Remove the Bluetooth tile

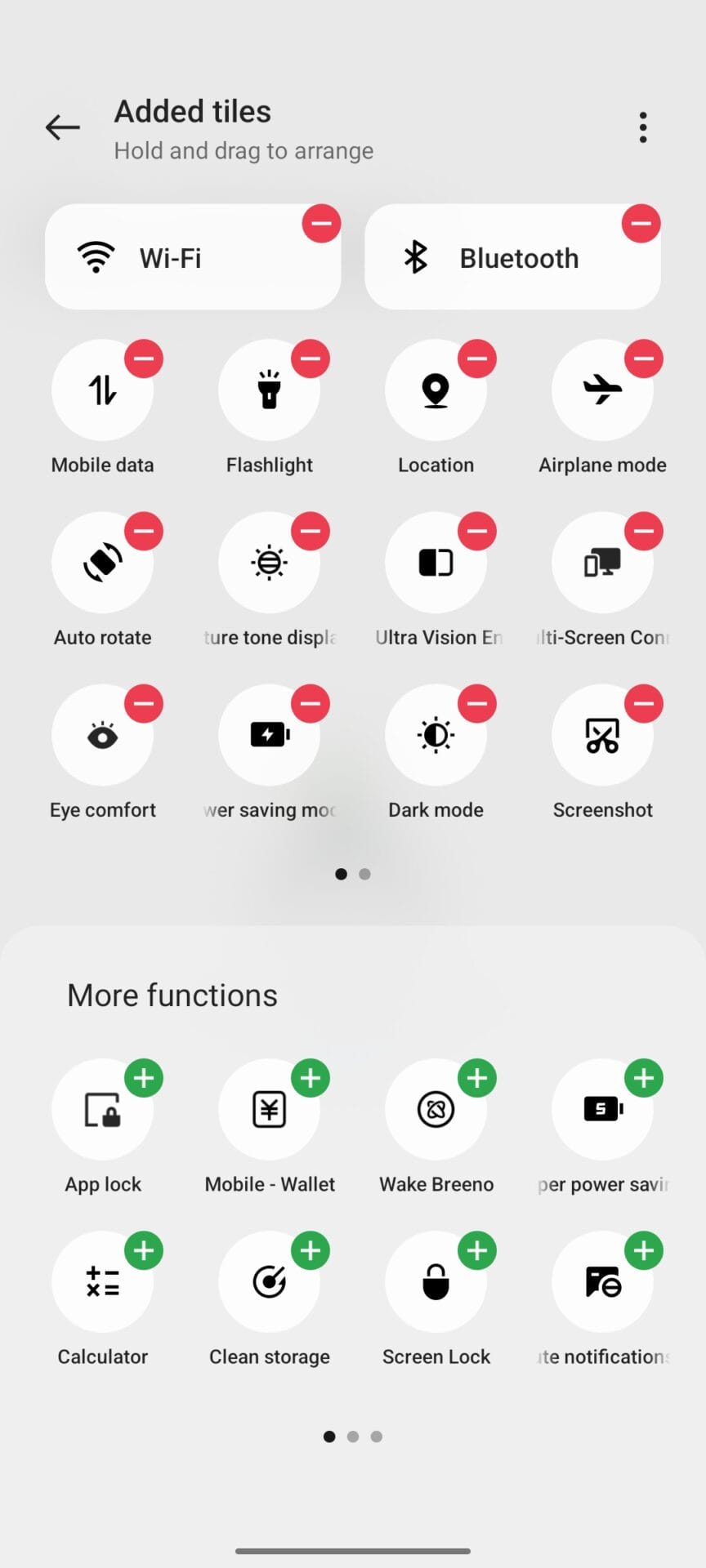pos(641,223)
